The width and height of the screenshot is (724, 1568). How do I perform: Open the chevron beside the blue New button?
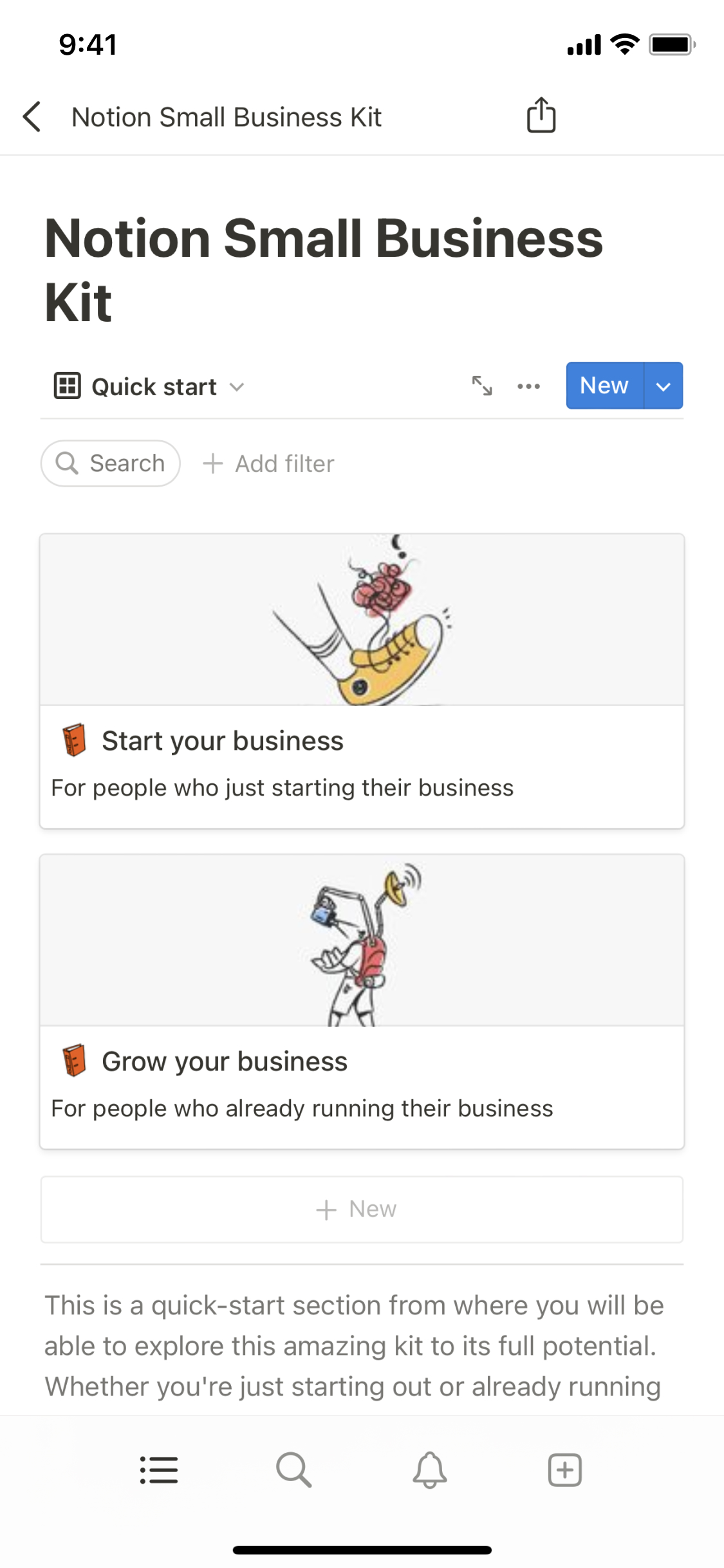tap(664, 386)
